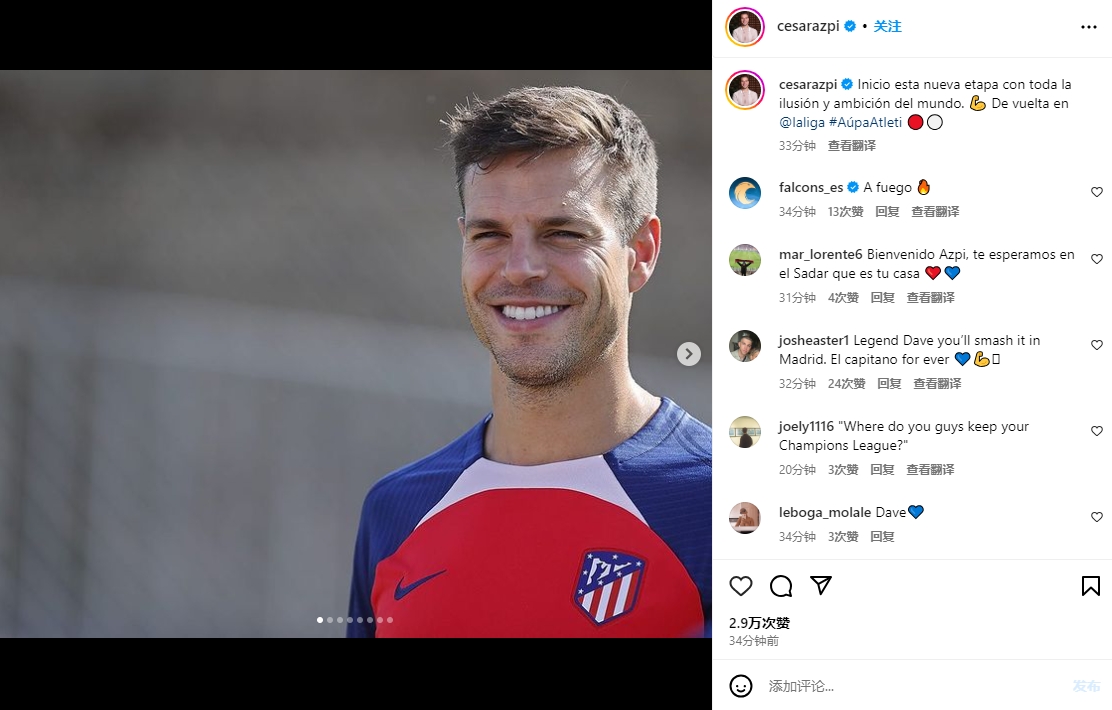The width and height of the screenshot is (1112, 710).
Task: Translate joely1116's comment
Action: point(930,470)
